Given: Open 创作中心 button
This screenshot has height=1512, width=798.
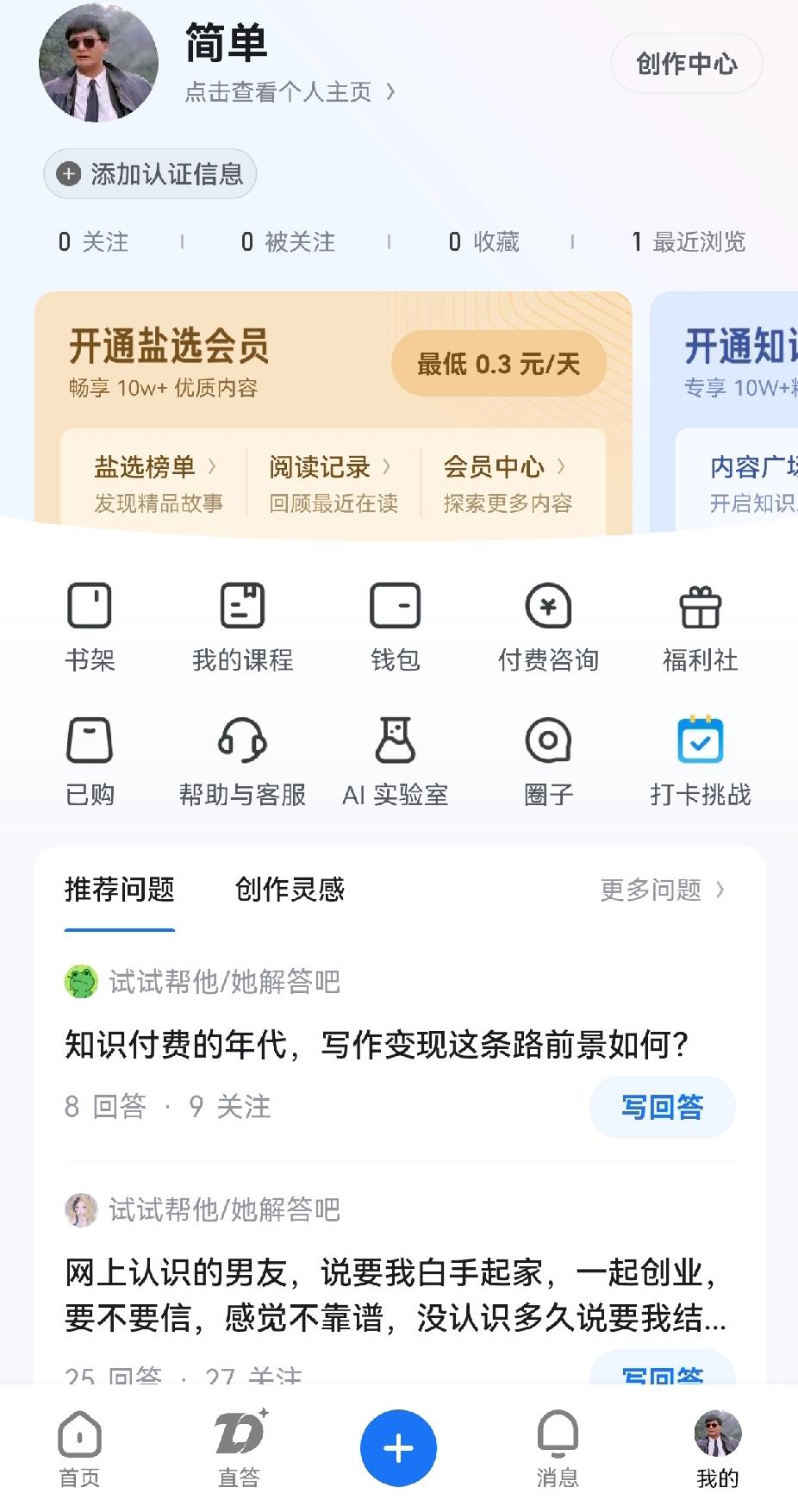Looking at the screenshot, I should 686,64.
